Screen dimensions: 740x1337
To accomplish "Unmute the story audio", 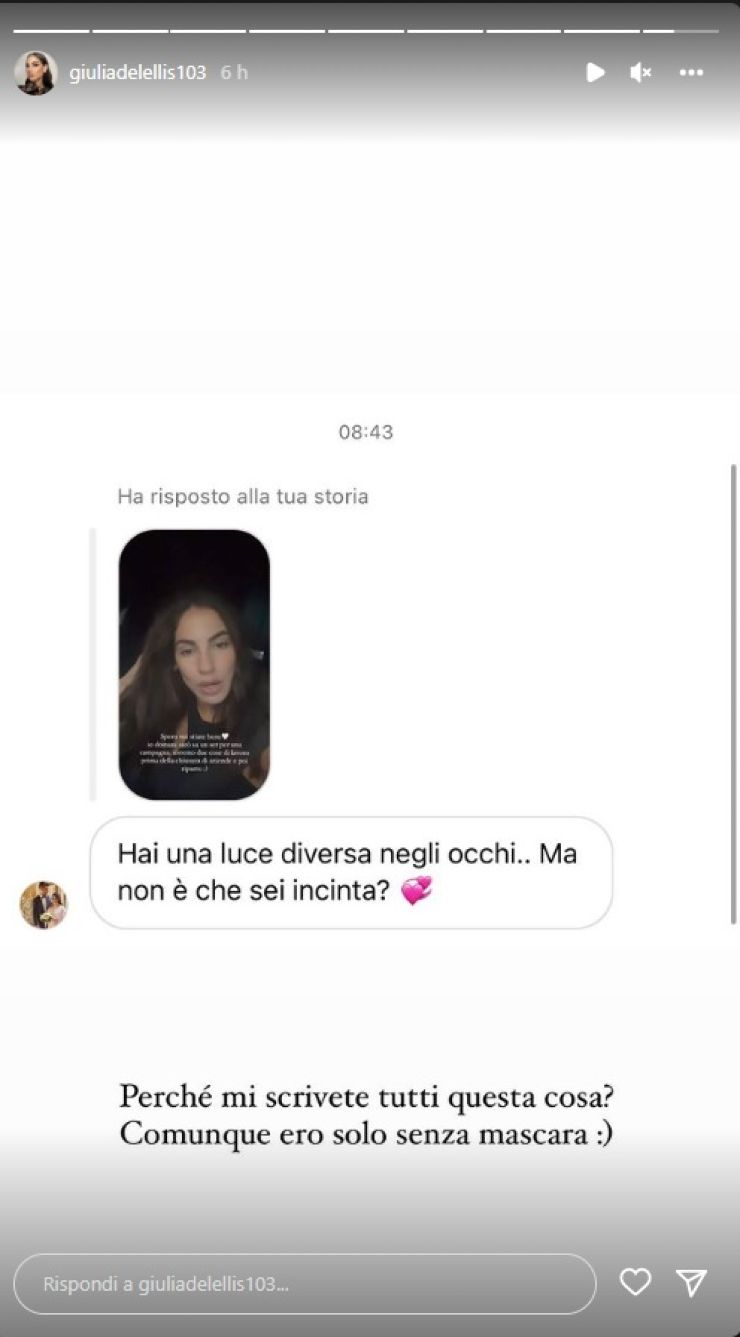I will 641,73.
